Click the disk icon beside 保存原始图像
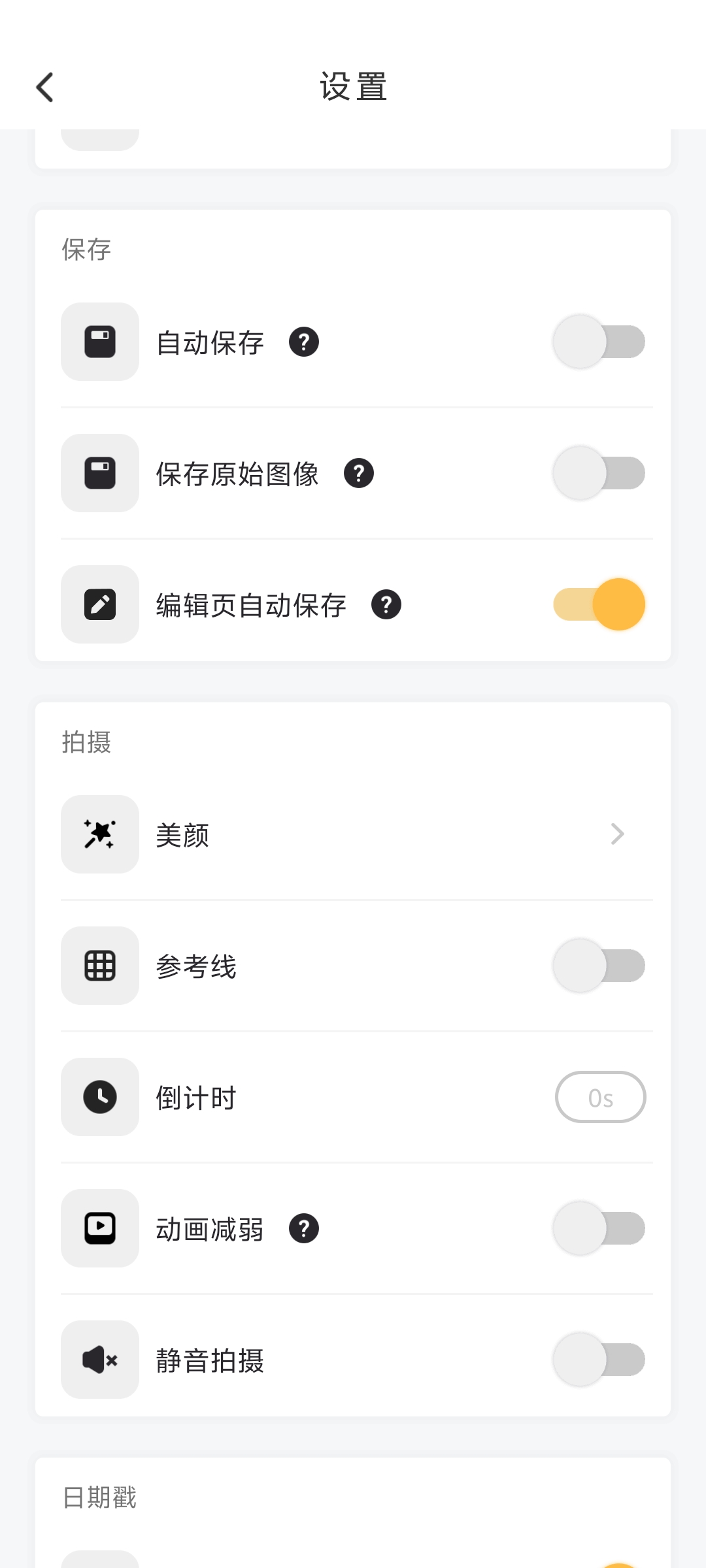Image resolution: width=706 pixels, height=1568 pixels. [x=99, y=472]
